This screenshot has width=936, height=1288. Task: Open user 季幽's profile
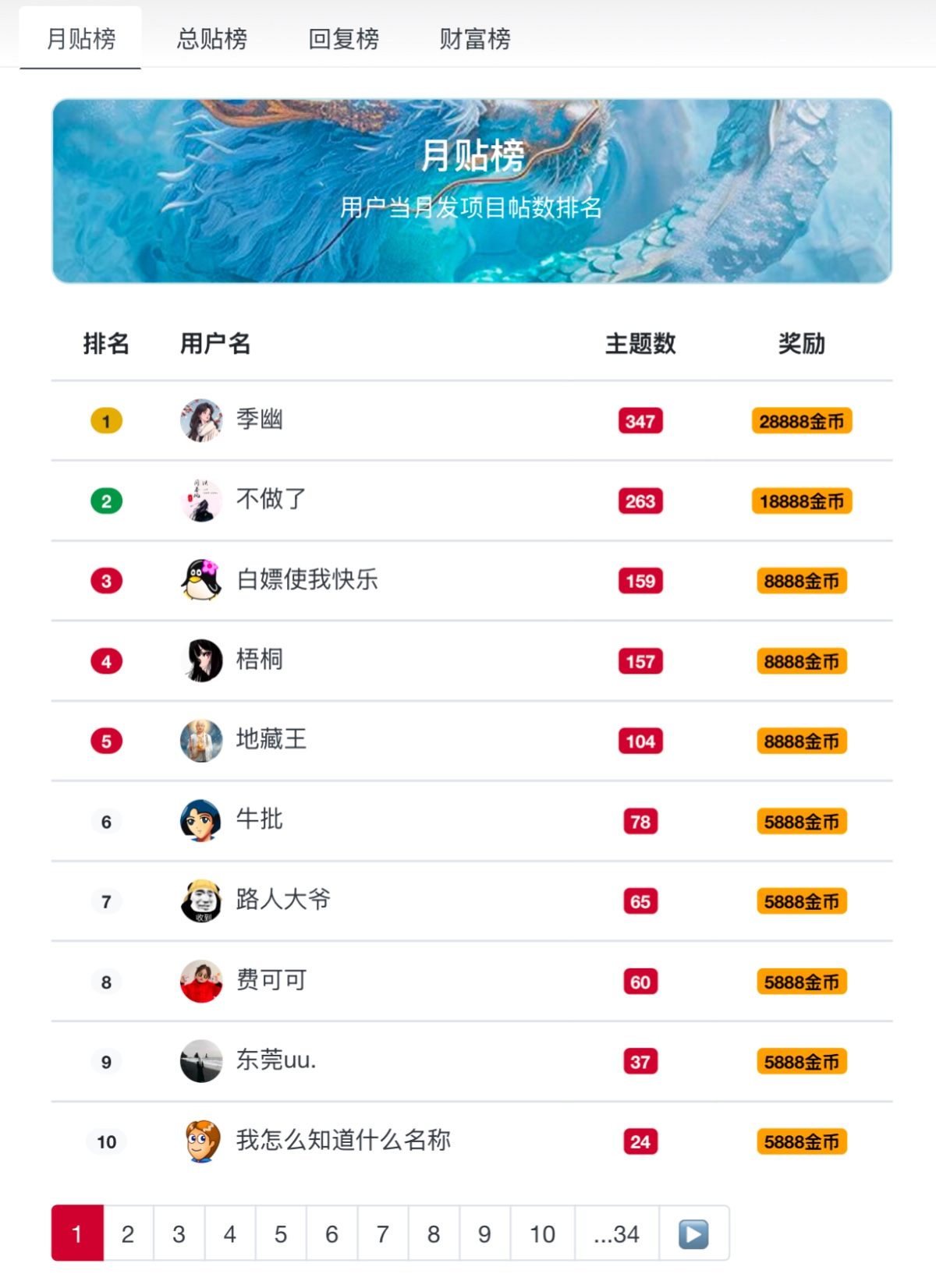click(x=259, y=420)
